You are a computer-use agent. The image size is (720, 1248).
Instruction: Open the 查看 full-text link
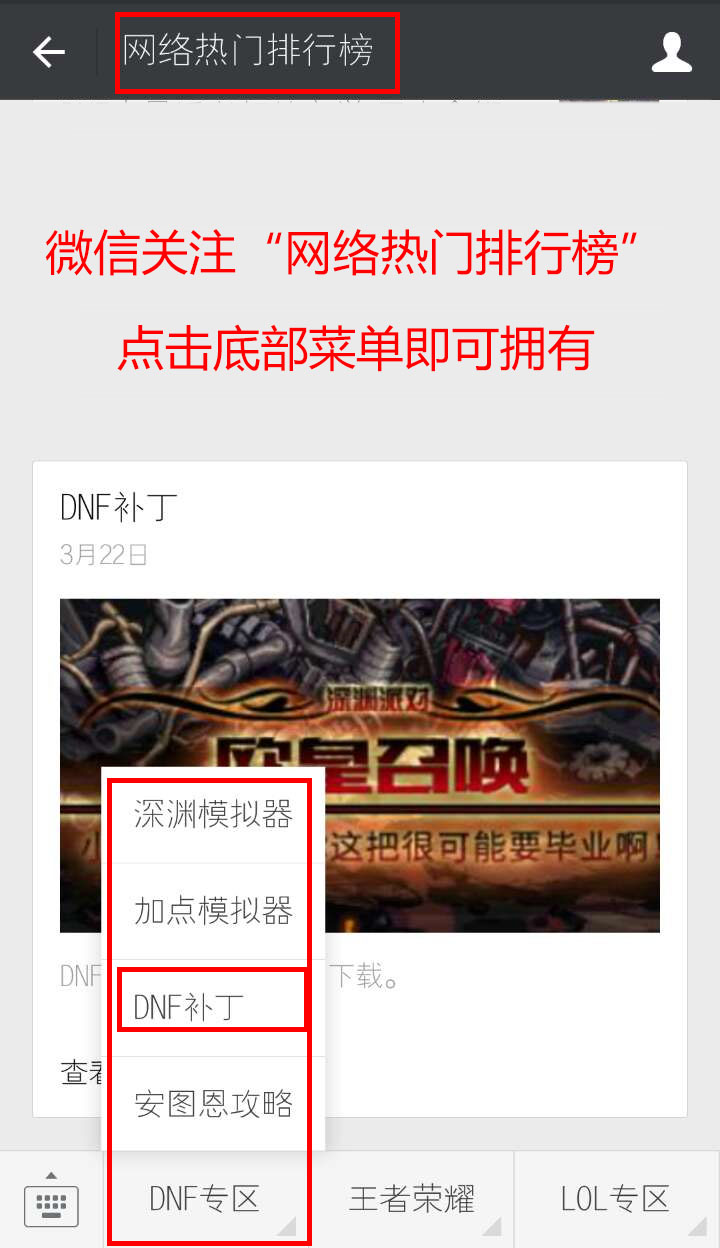pyautogui.click(x=72, y=1072)
